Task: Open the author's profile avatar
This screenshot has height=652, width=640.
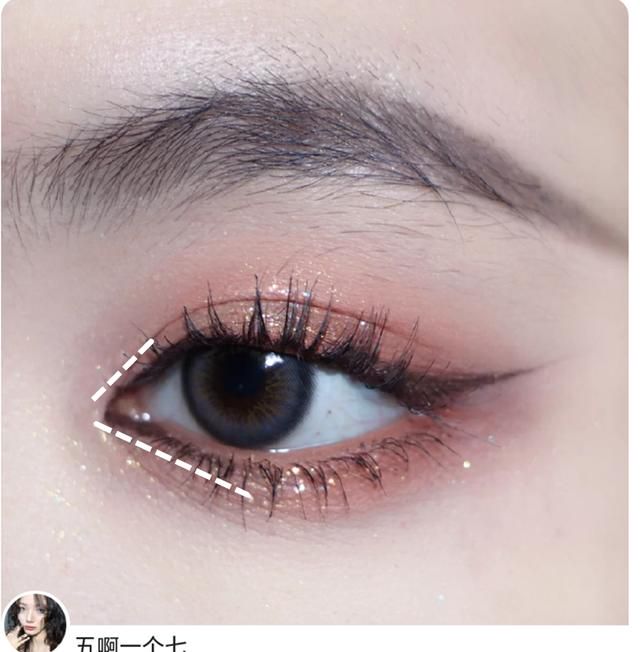Action: click(x=35, y=624)
